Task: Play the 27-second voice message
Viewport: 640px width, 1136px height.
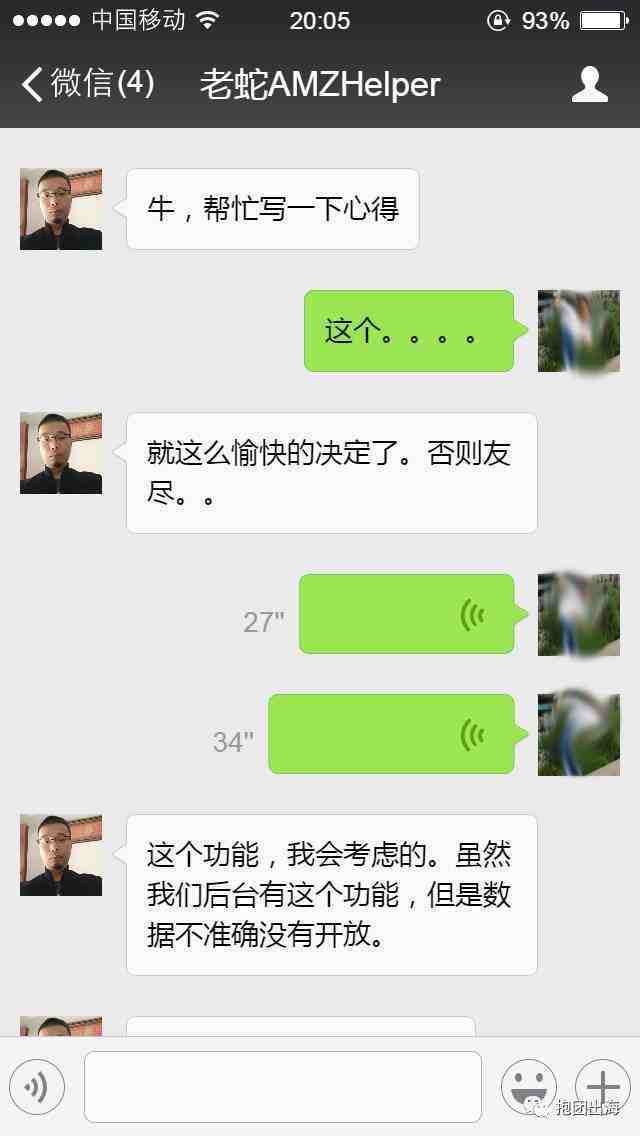Action: [407, 614]
